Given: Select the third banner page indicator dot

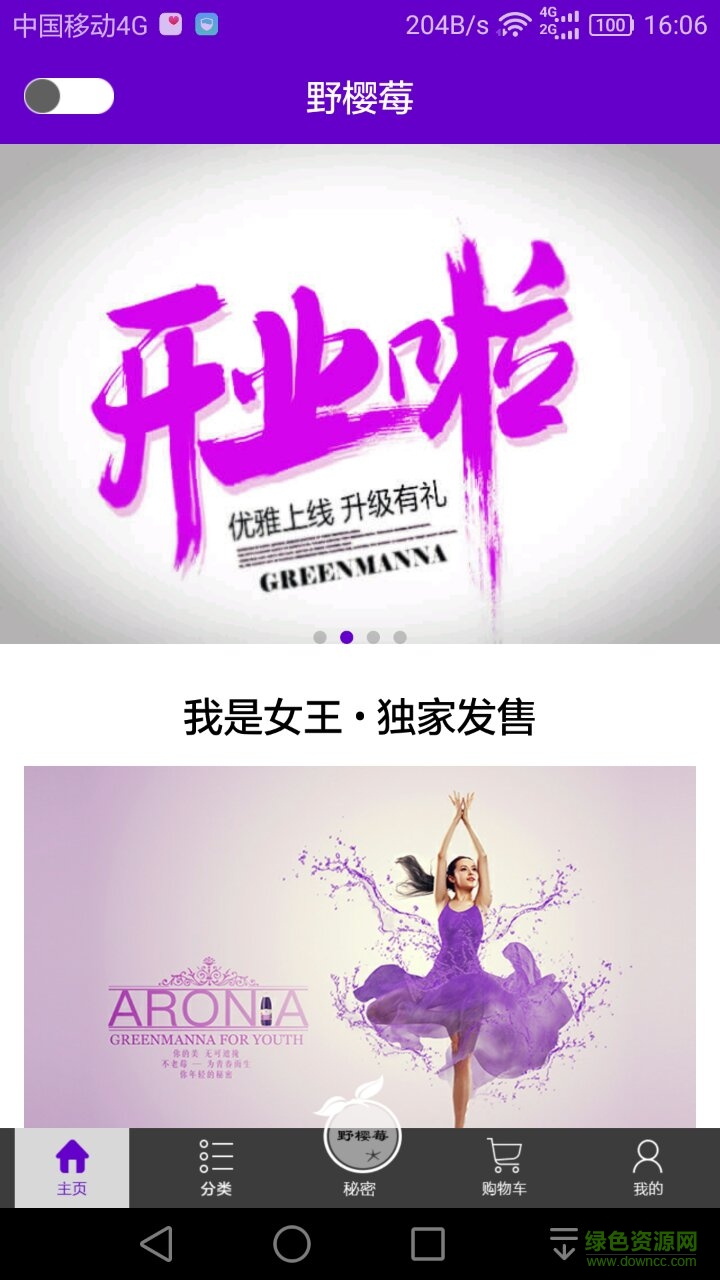Looking at the screenshot, I should point(373,637).
